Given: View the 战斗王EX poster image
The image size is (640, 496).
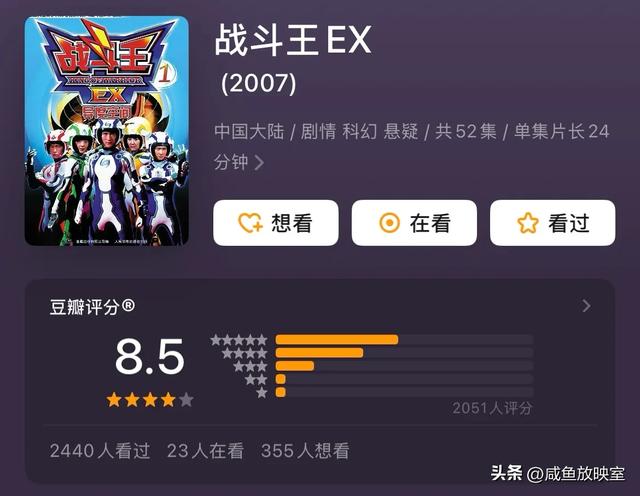Looking at the screenshot, I should (107, 130).
